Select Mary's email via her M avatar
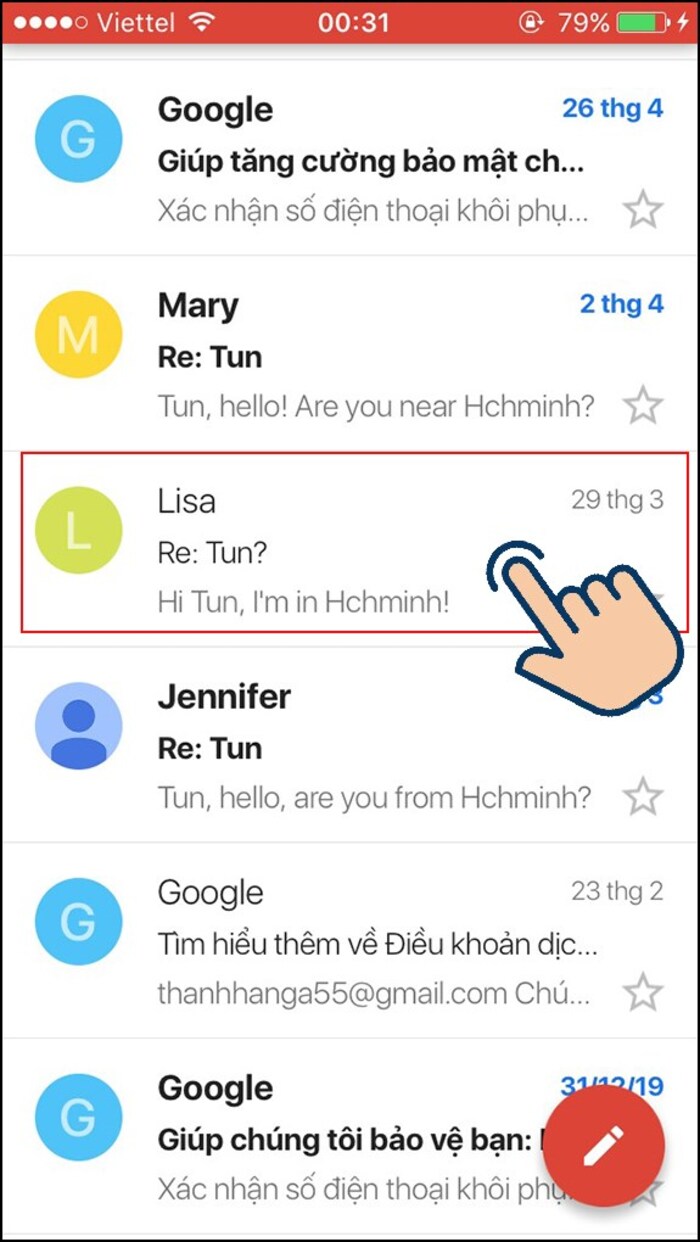 pos(78,334)
